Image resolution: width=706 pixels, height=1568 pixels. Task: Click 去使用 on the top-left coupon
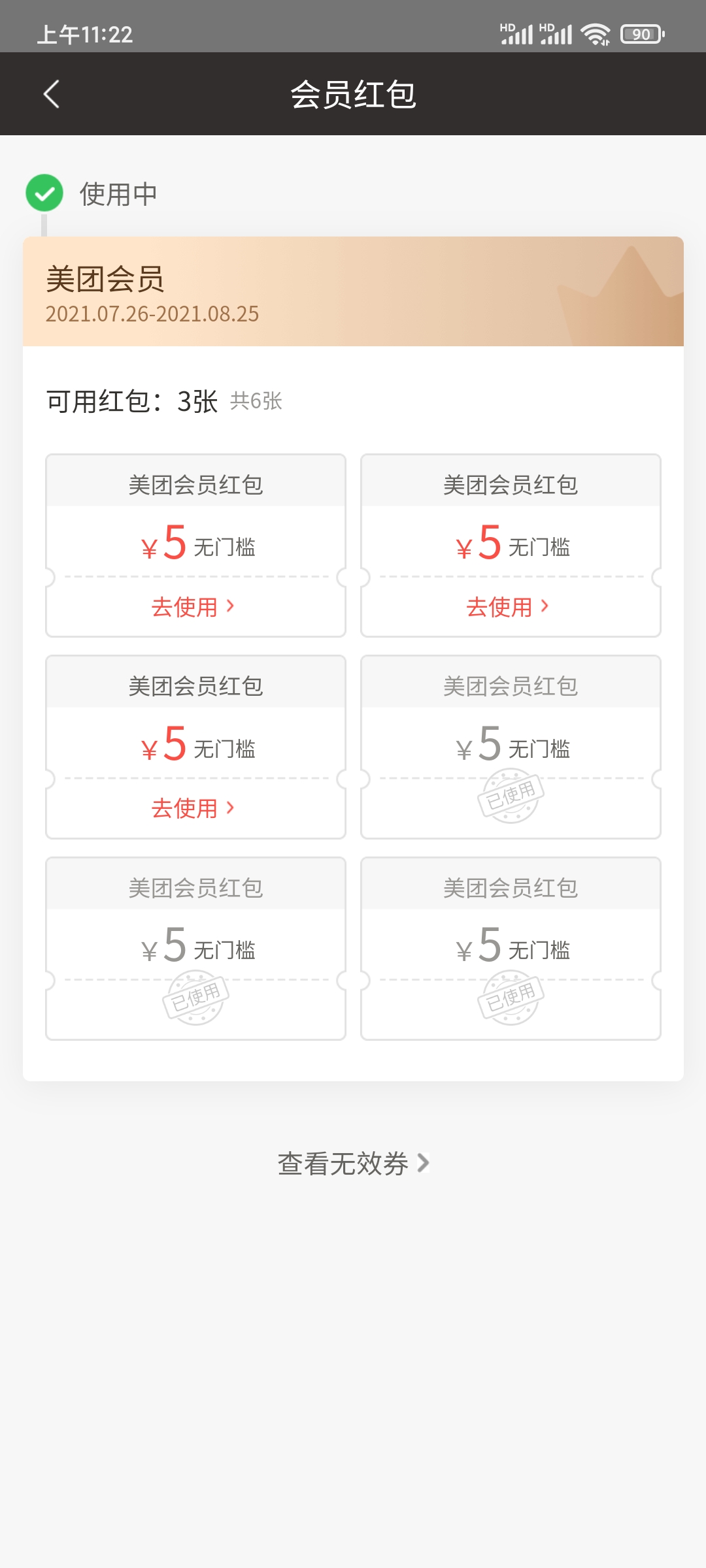point(186,606)
